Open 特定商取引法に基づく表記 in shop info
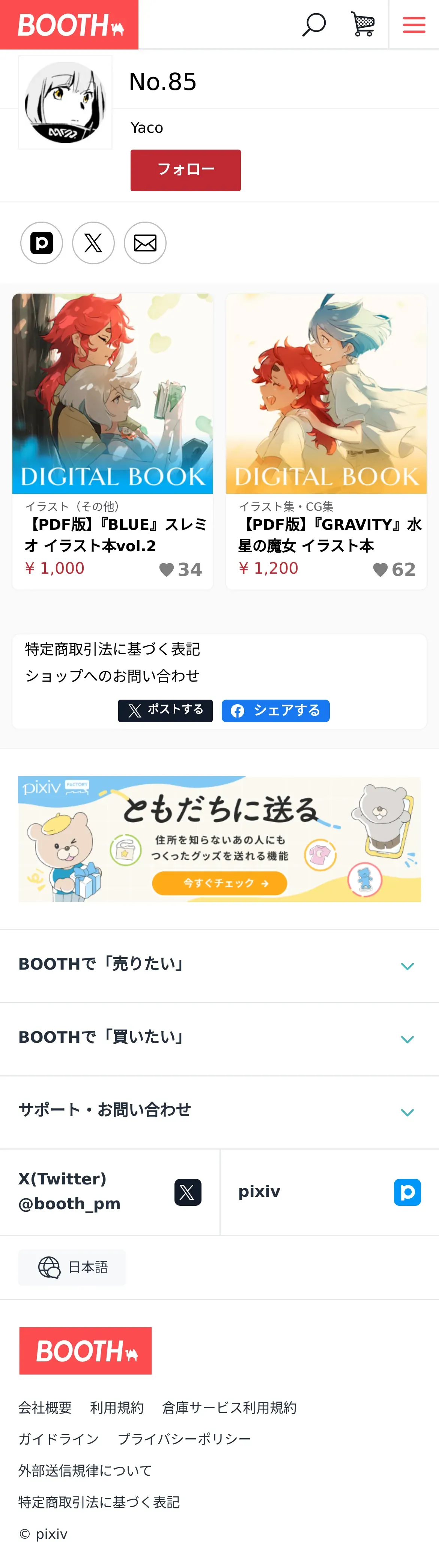 click(x=113, y=649)
